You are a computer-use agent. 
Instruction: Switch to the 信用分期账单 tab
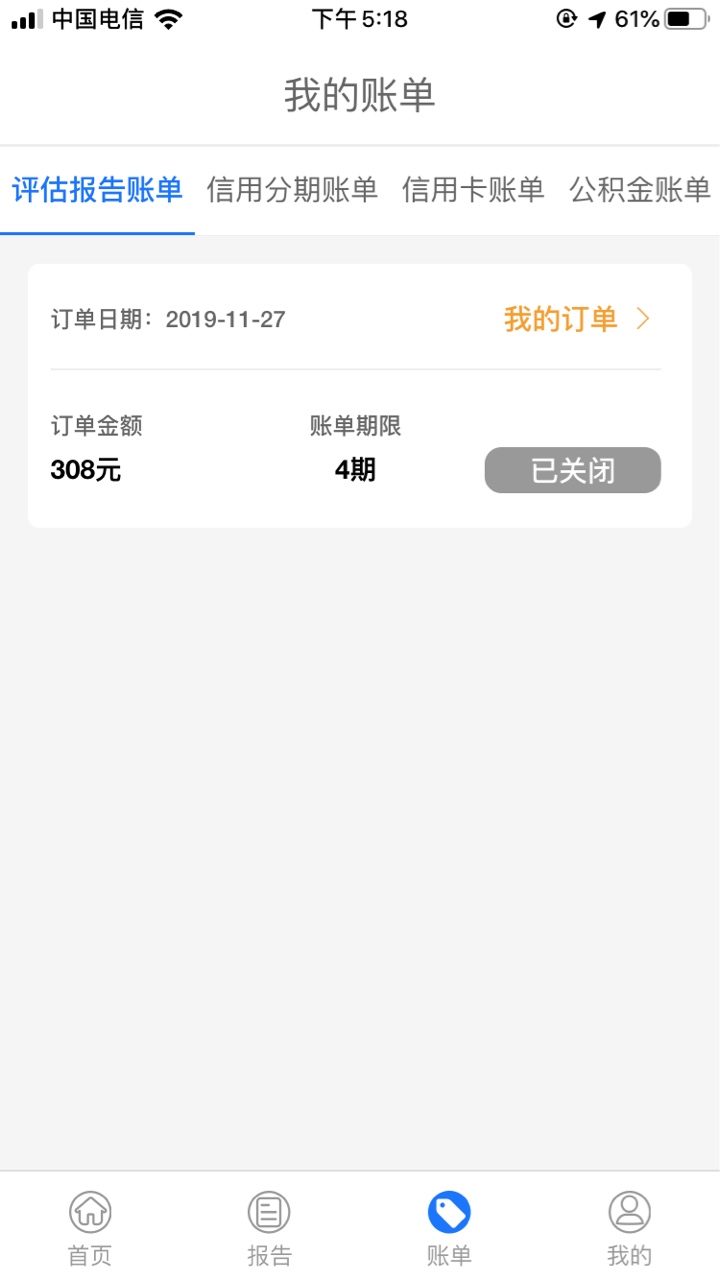click(292, 190)
